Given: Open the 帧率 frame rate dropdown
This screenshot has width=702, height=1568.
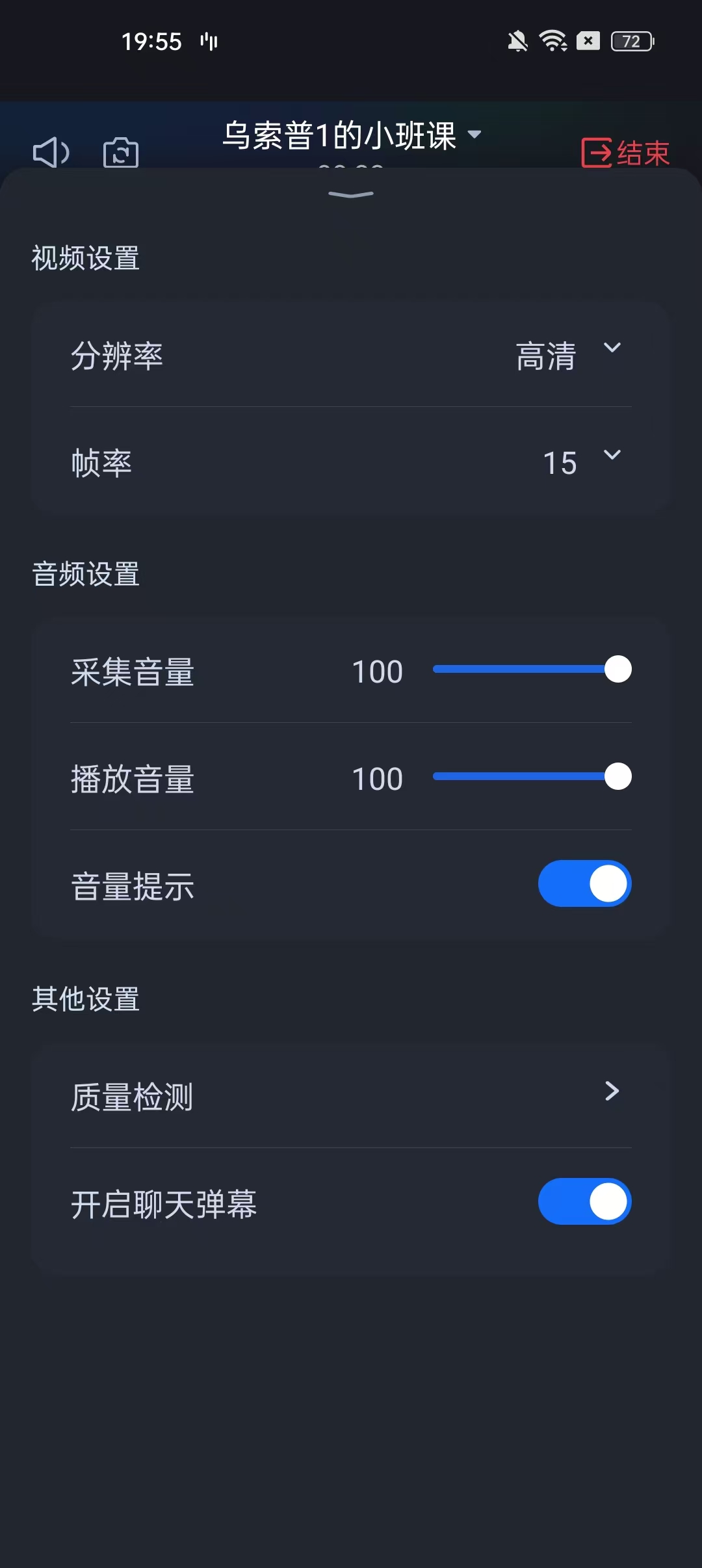Looking at the screenshot, I should 351,463.
